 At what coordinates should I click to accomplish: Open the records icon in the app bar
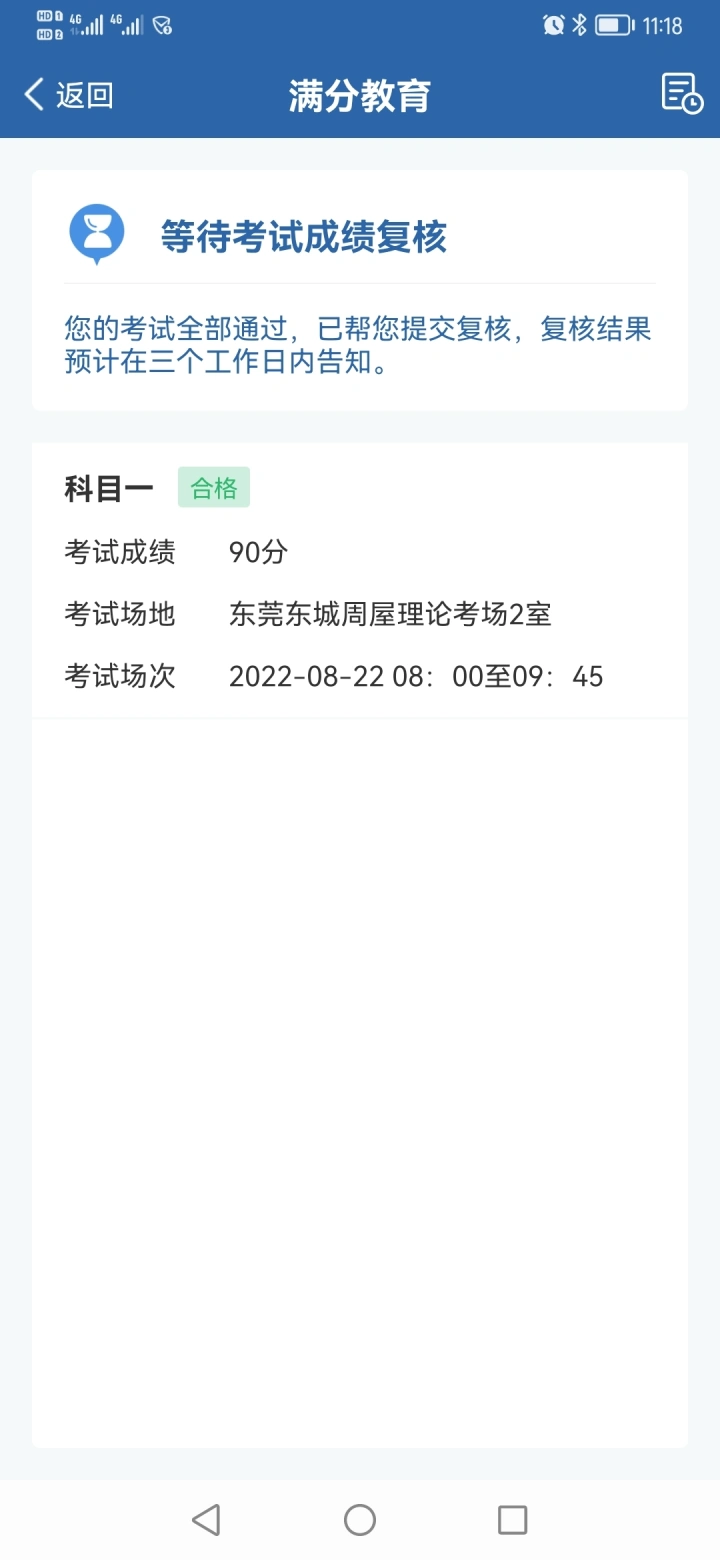682,94
